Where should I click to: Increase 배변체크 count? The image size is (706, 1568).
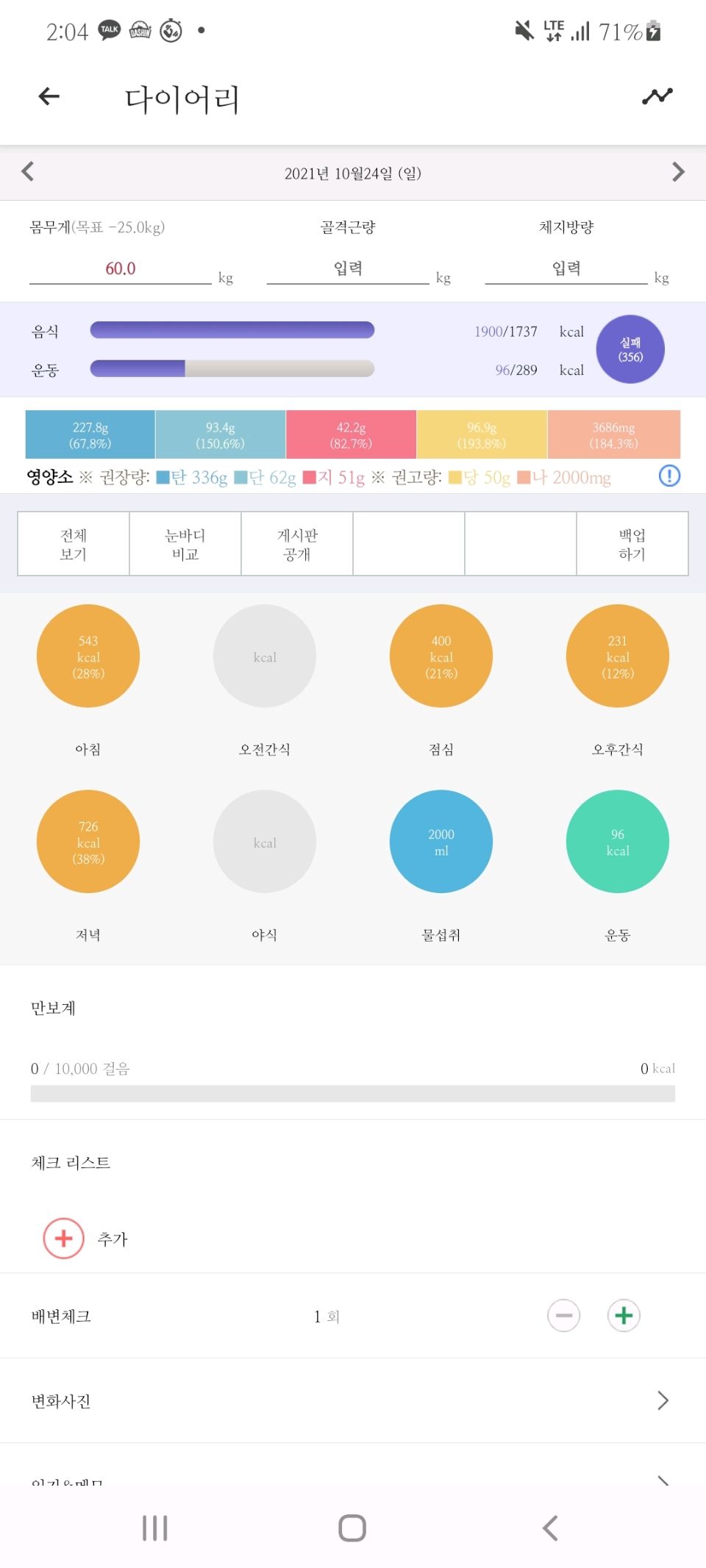pos(624,1316)
